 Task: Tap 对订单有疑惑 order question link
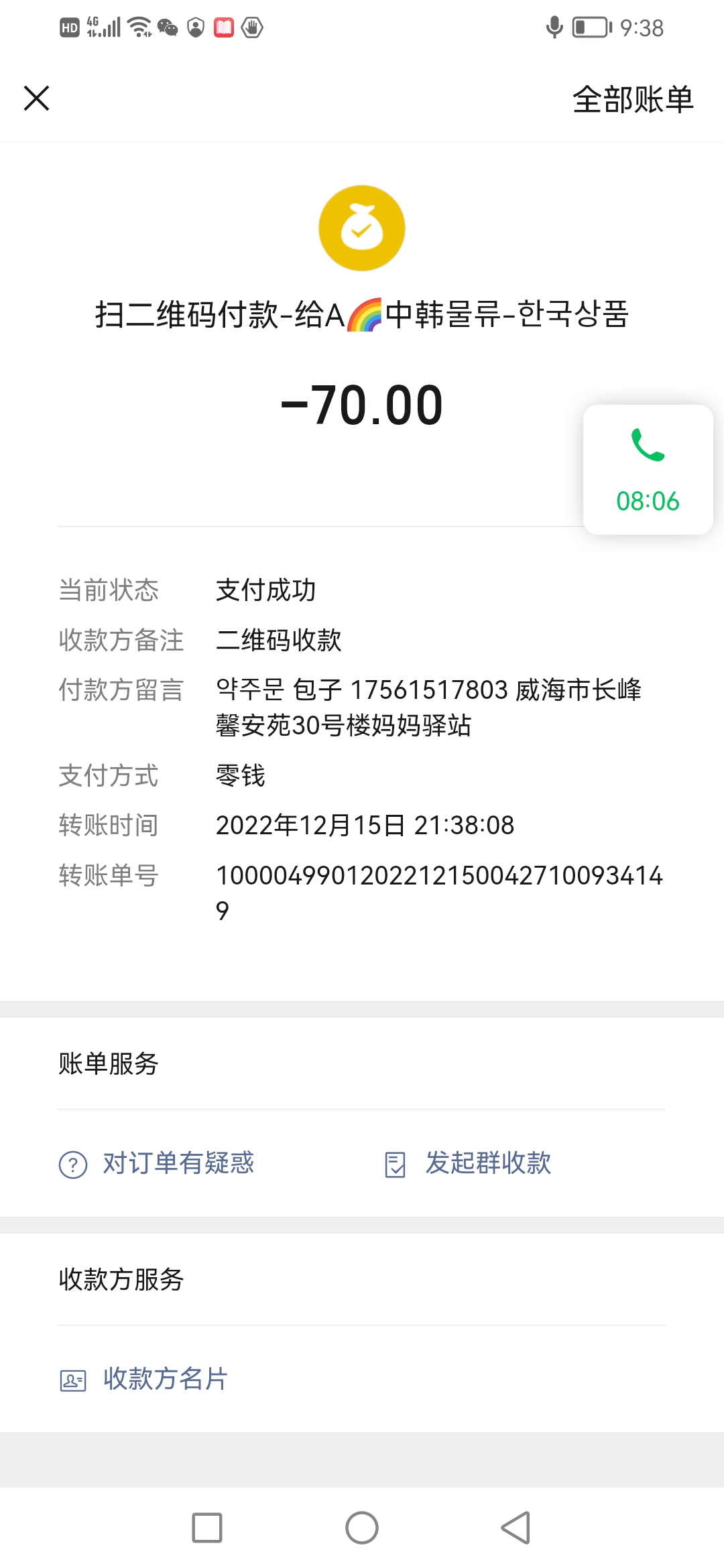click(157, 1163)
